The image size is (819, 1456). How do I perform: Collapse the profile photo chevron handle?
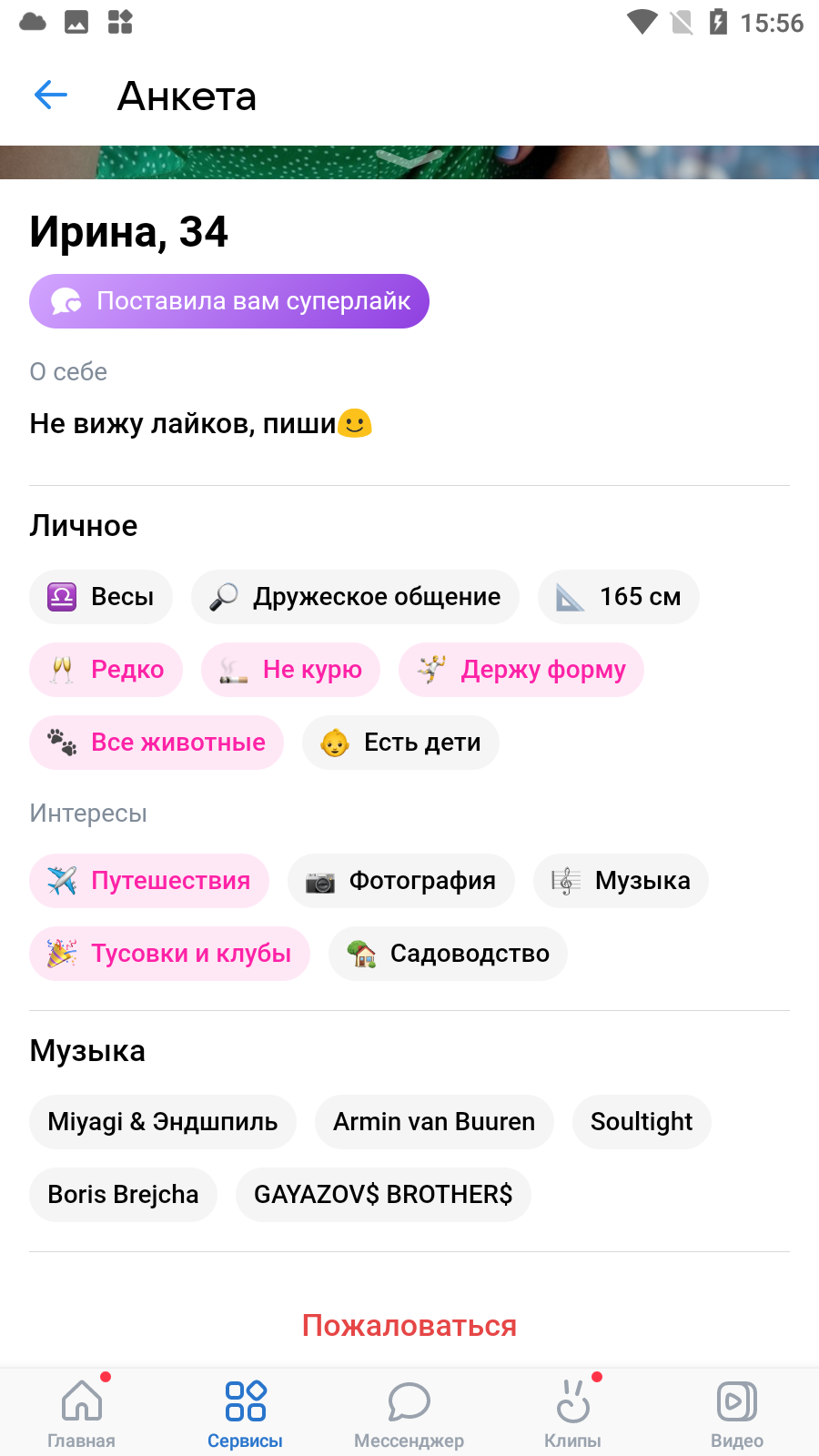(x=409, y=160)
